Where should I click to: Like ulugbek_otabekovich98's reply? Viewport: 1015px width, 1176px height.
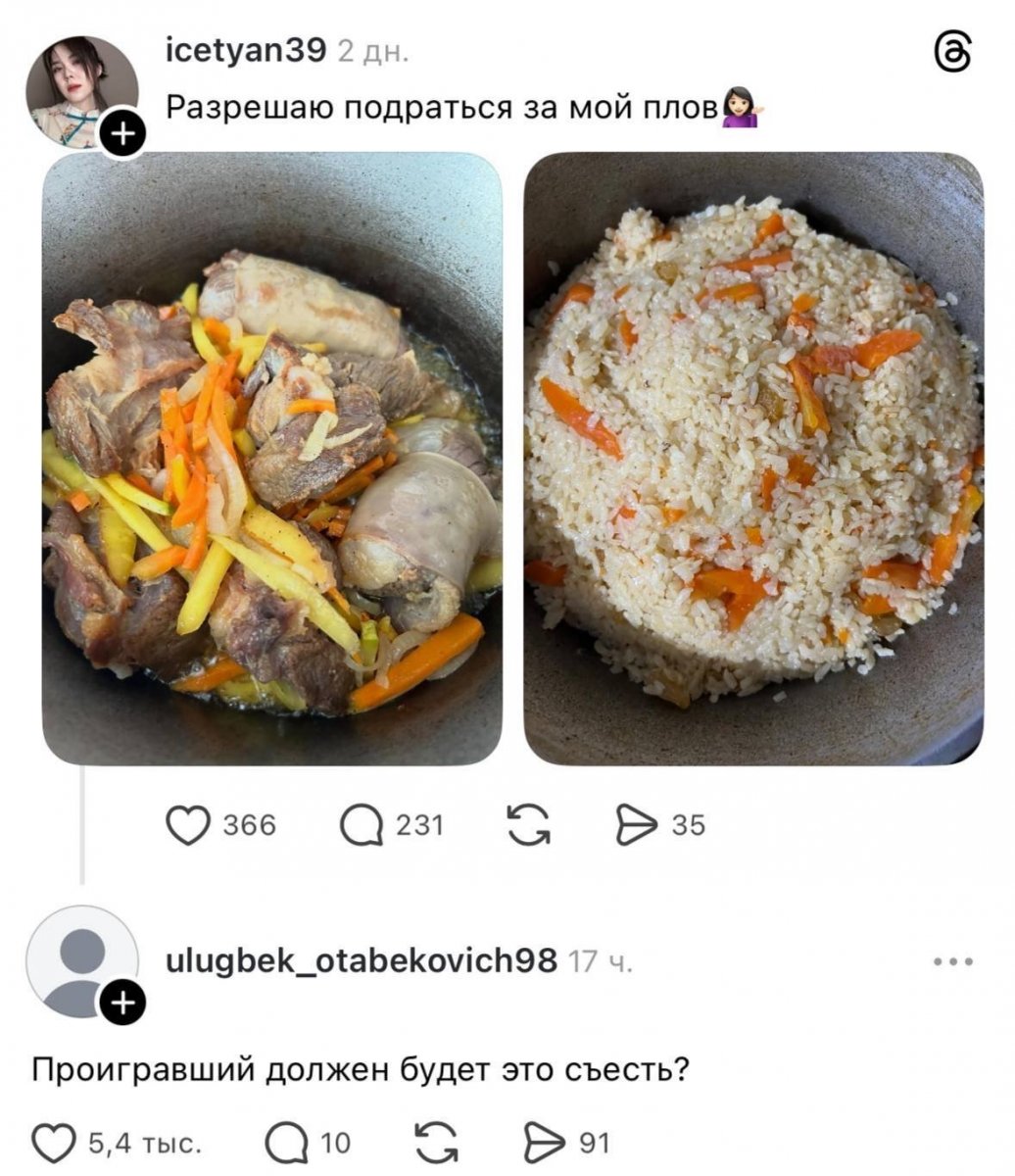(x=54, y=1144)
